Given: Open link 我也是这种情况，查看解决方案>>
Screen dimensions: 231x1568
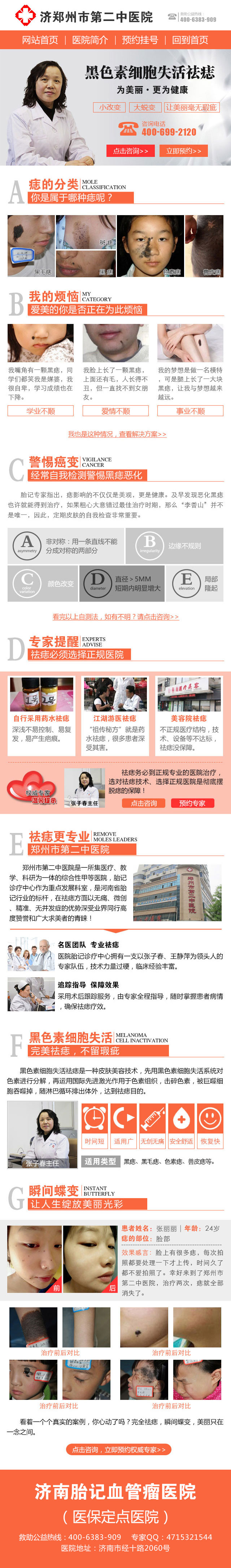Looking at the screenshot, I should (x=117, y=434).
